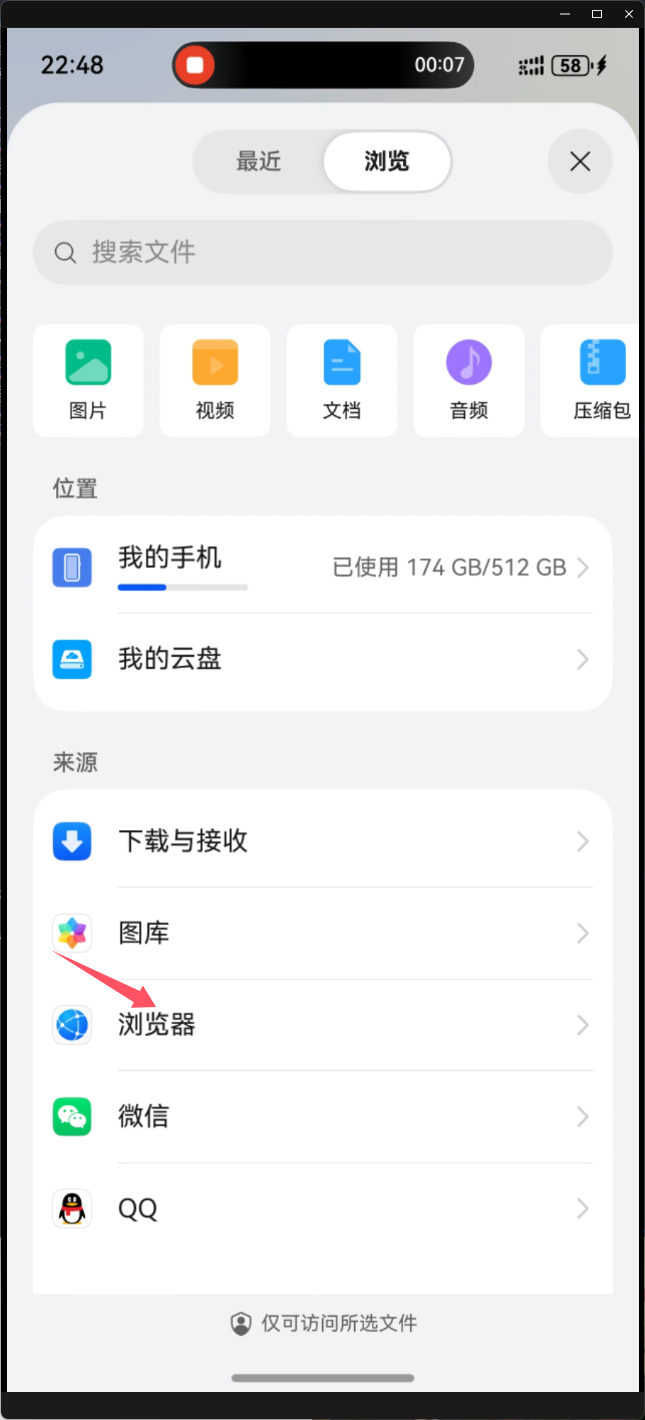
Task: Open the 视频 category
Action: pyautogui.click(x=215, y=380)
